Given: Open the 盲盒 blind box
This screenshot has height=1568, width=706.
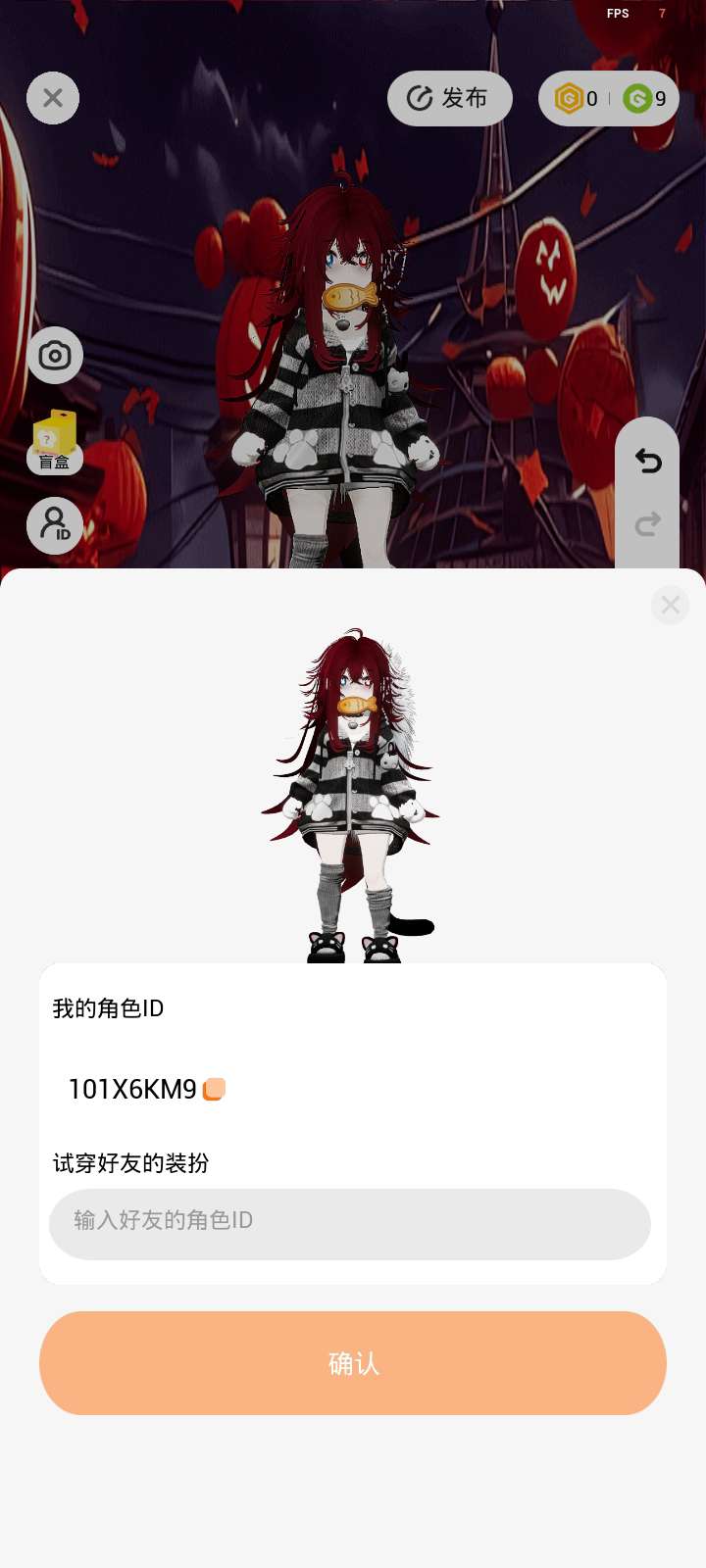Looking at the screenshot, I should point(55,442).
